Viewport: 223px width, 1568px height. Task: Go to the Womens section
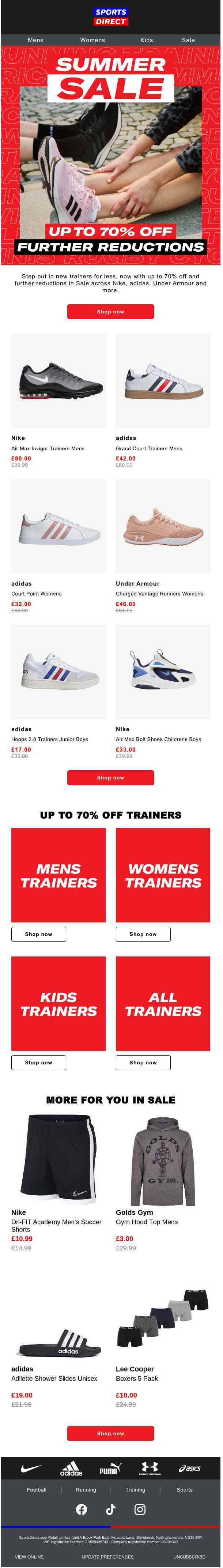tap(92, 40)
